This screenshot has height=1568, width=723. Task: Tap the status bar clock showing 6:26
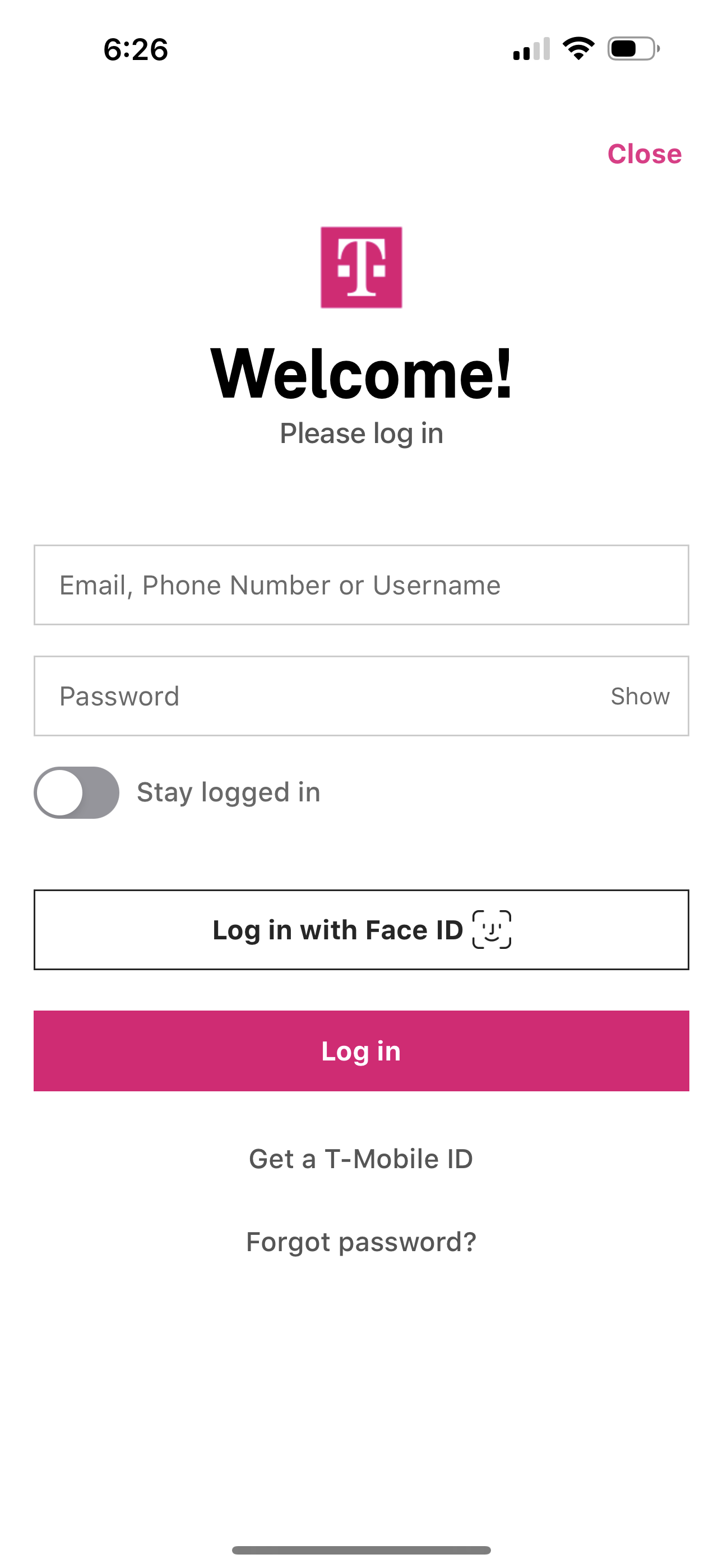[135, 50]
